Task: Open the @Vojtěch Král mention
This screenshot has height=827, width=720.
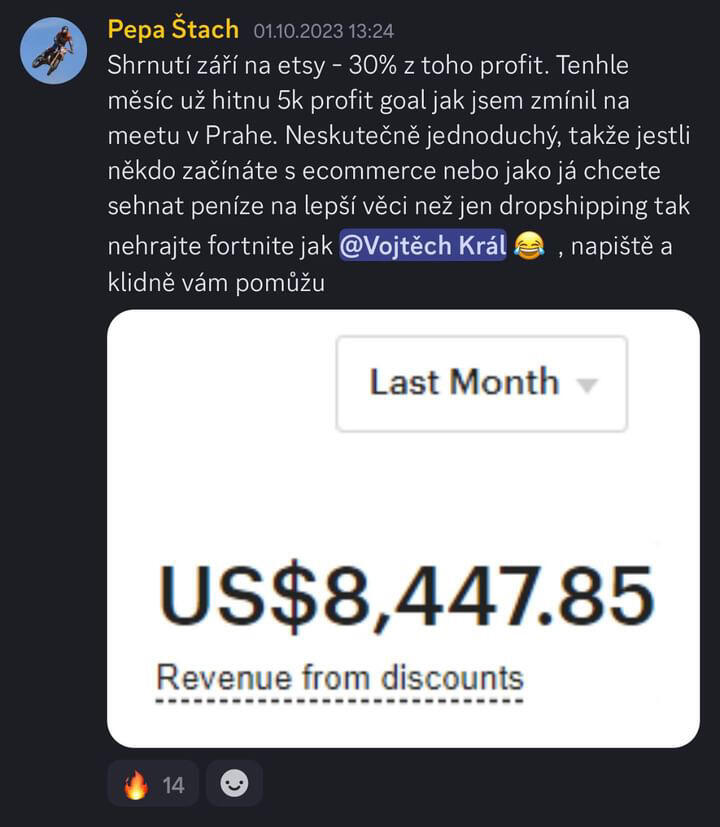Action: [x=423, y=245]
